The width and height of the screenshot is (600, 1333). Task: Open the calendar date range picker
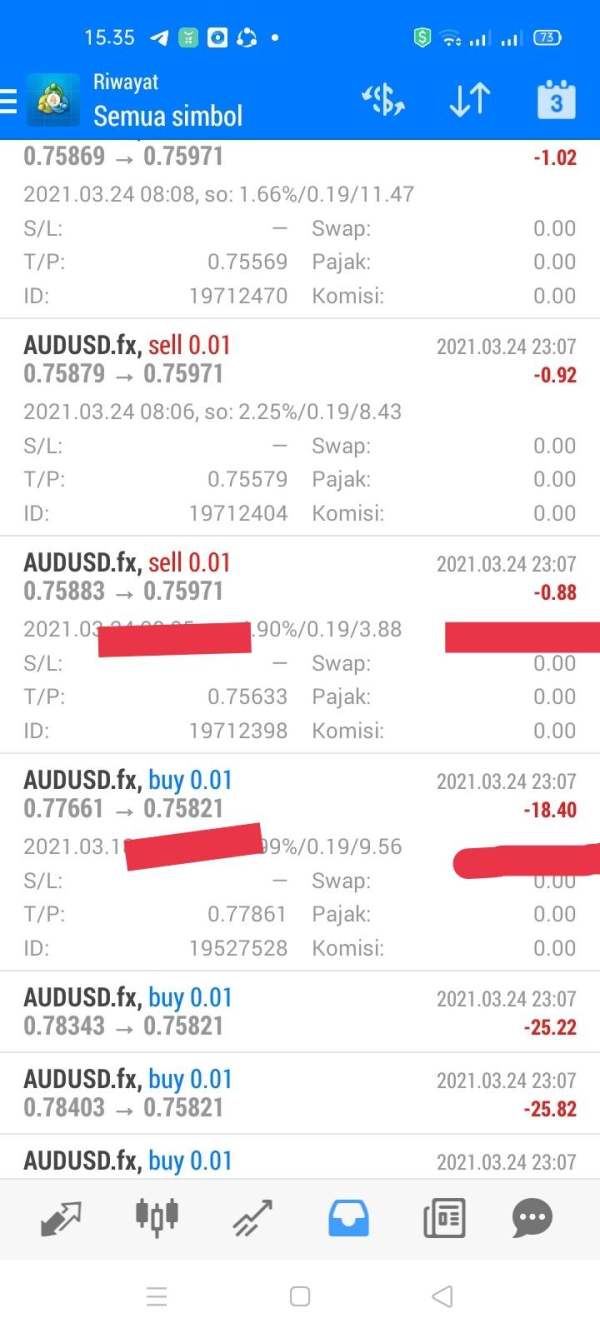click(556, 100)
